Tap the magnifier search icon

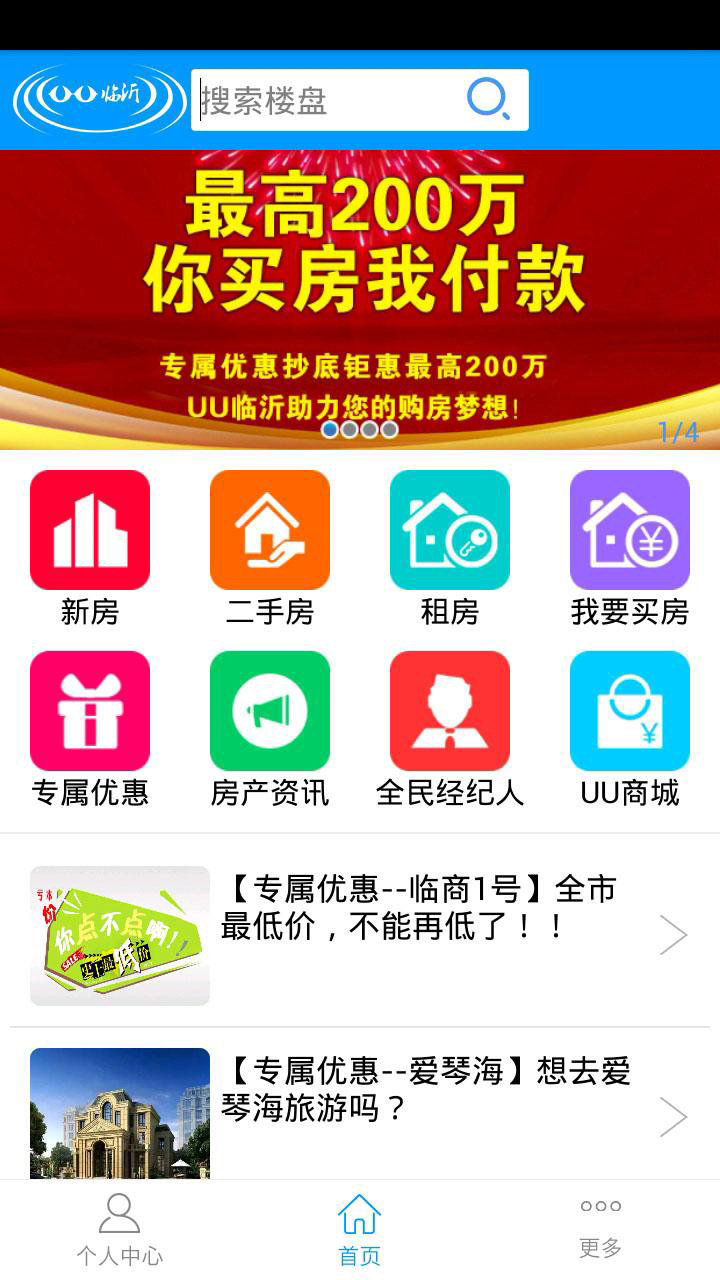[x=488, y=99]
